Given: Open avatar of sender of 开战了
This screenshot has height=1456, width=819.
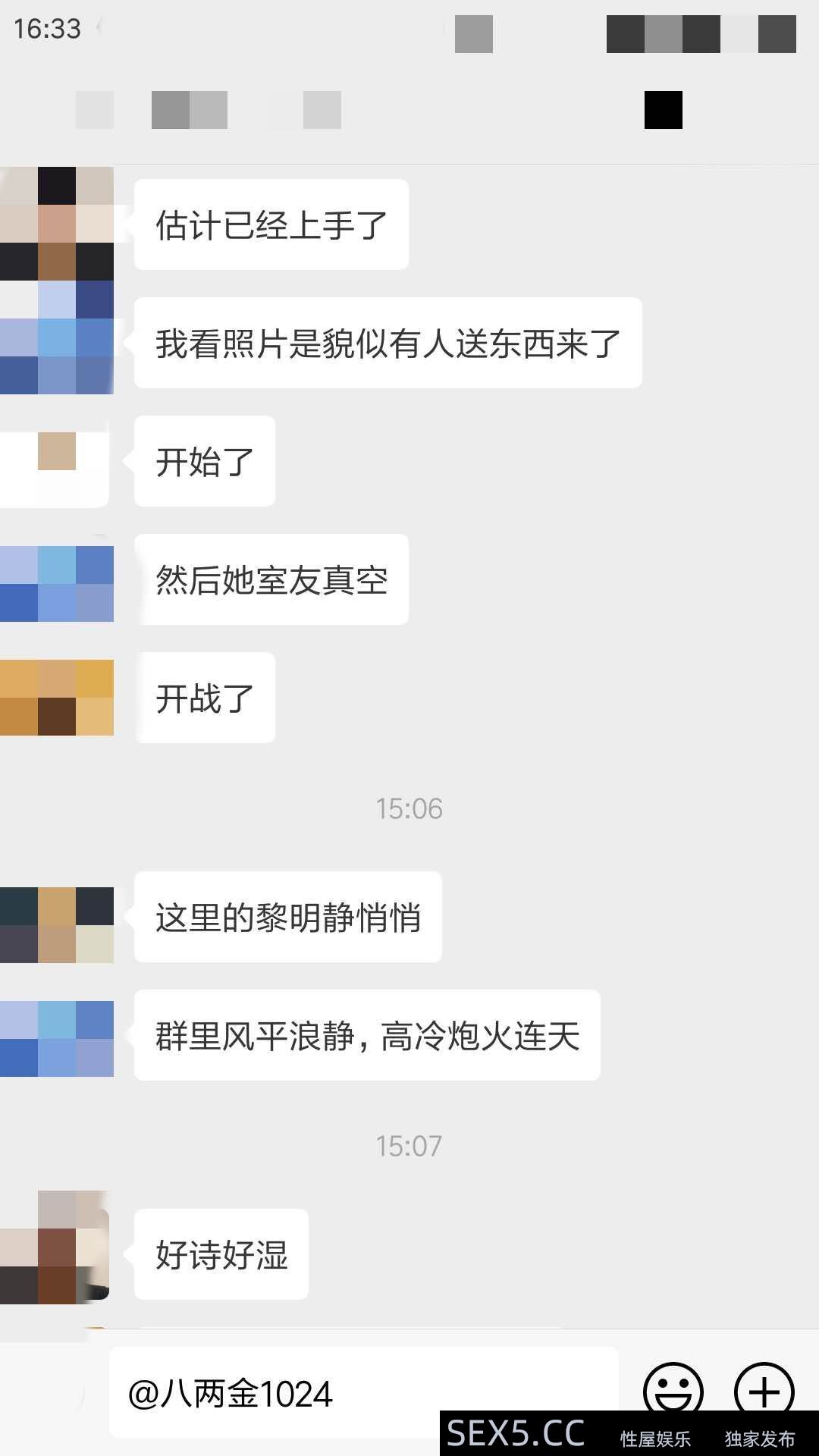Looking at the screenshot, I should pos(57,698).
